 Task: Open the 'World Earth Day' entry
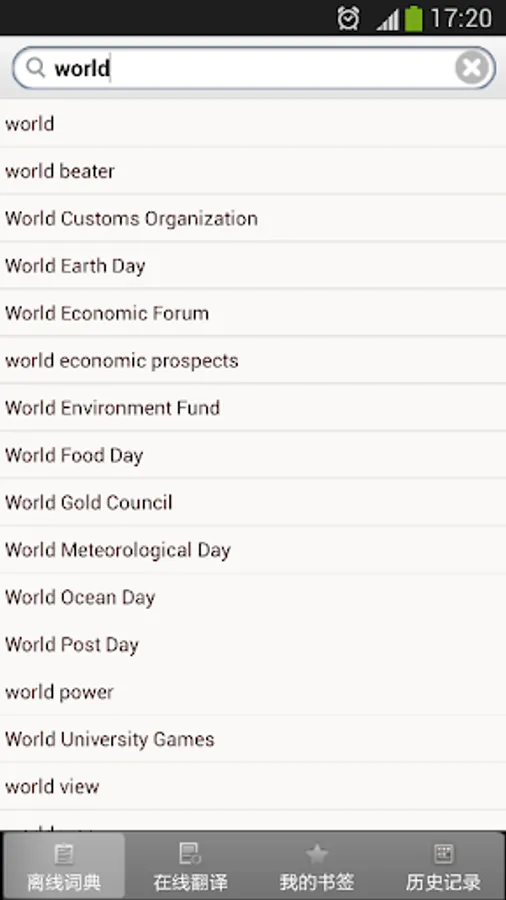coord(253,266)
